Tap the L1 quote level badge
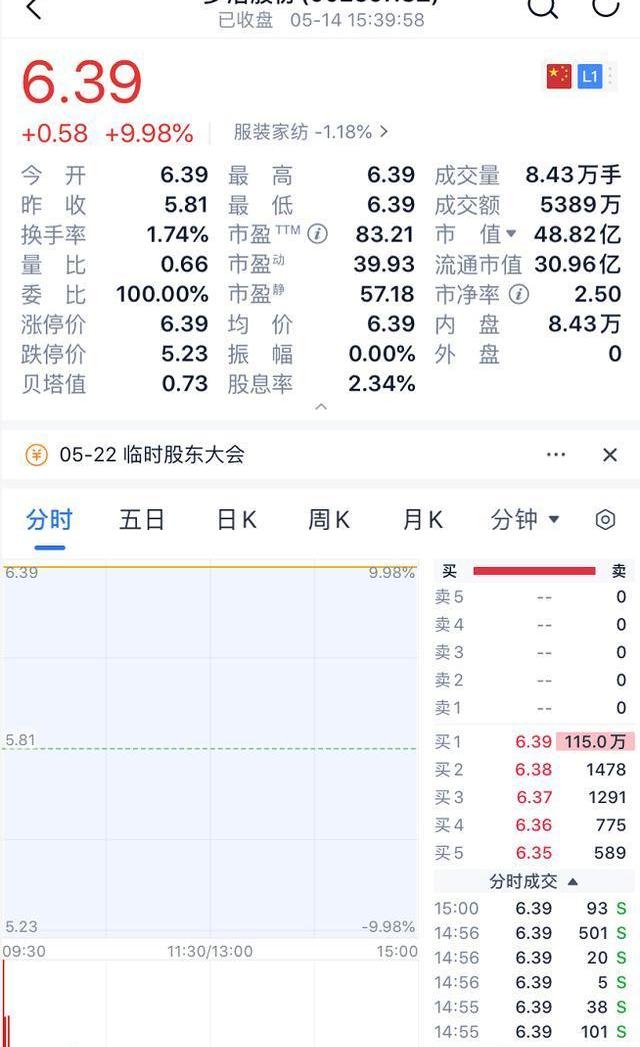 pos(589,76)
